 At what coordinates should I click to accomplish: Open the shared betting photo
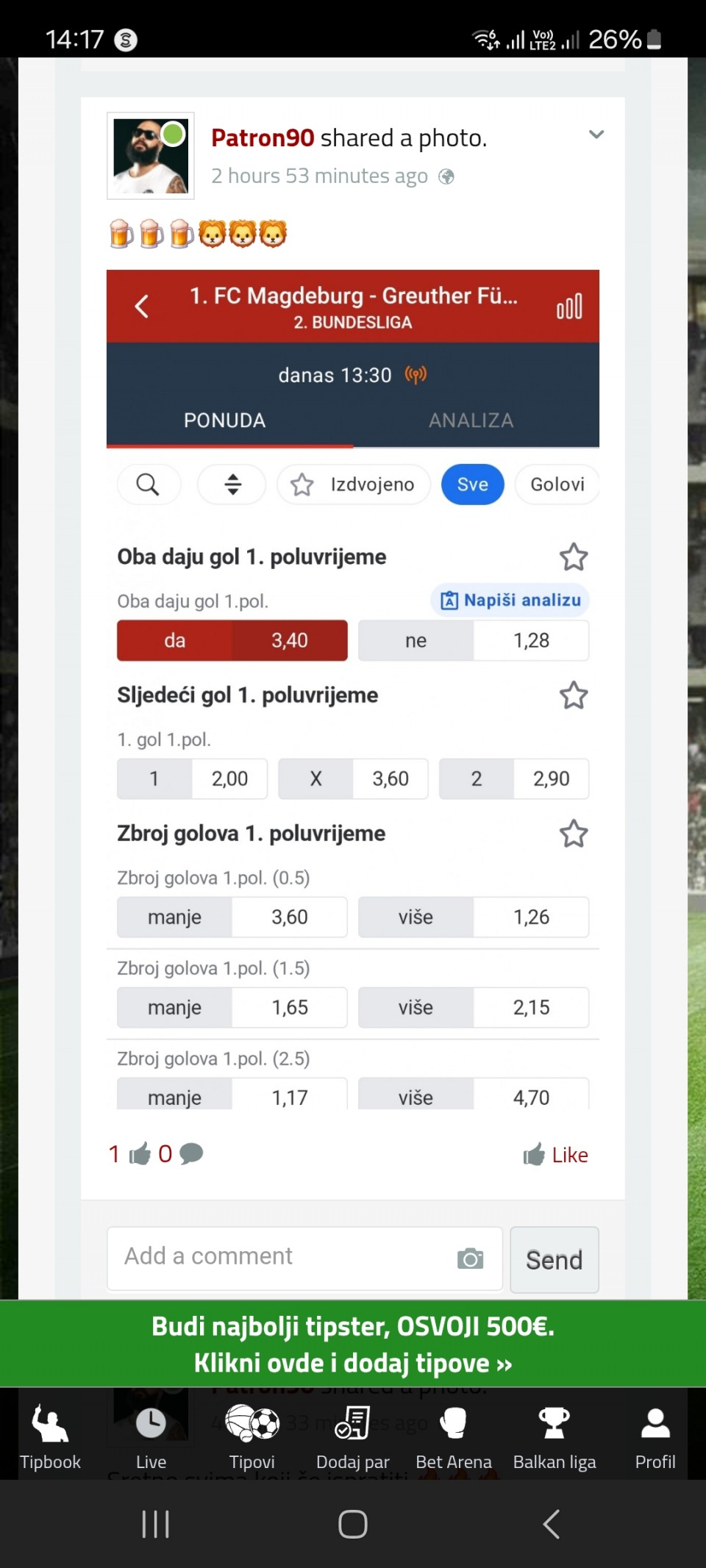point(353,689)
